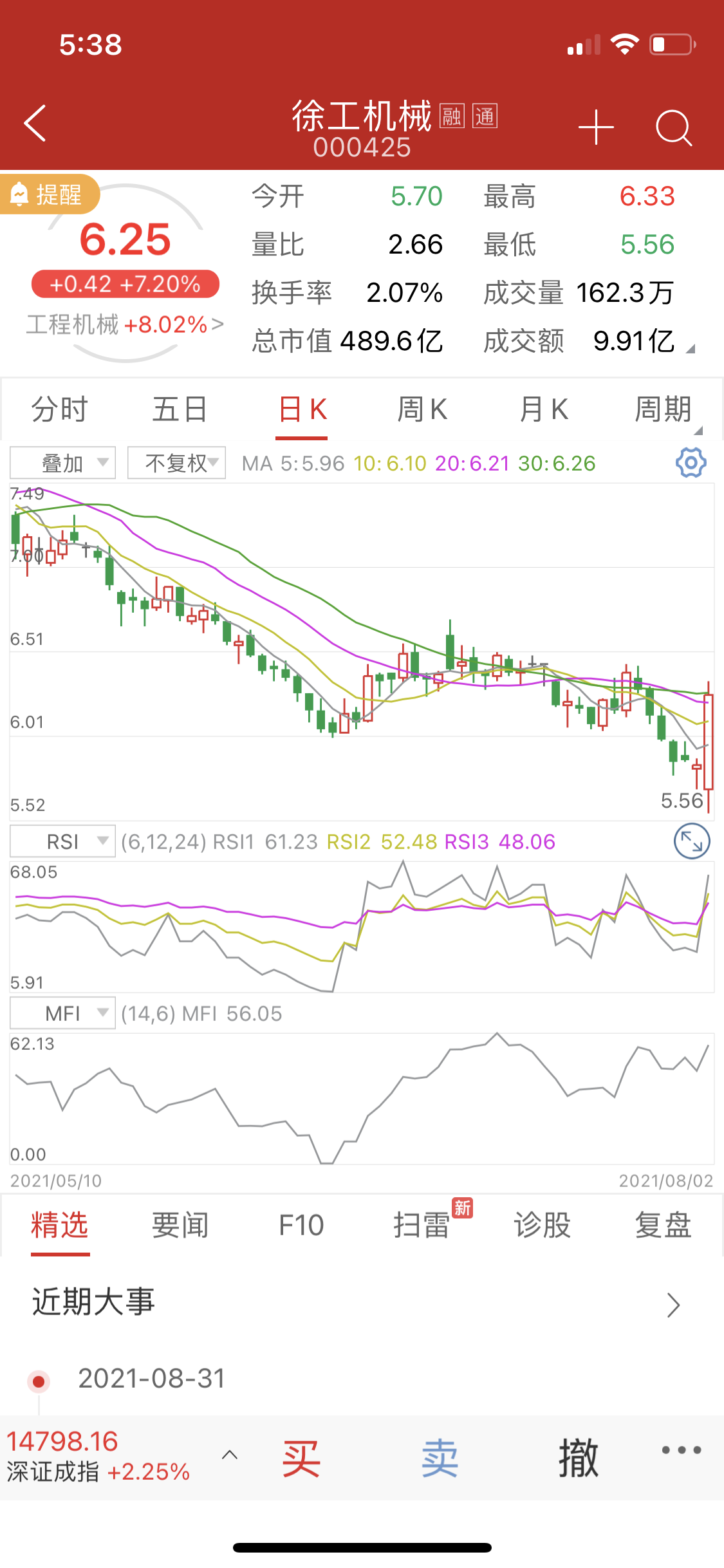Tap the 卖 sell button

pos(440,1459)
